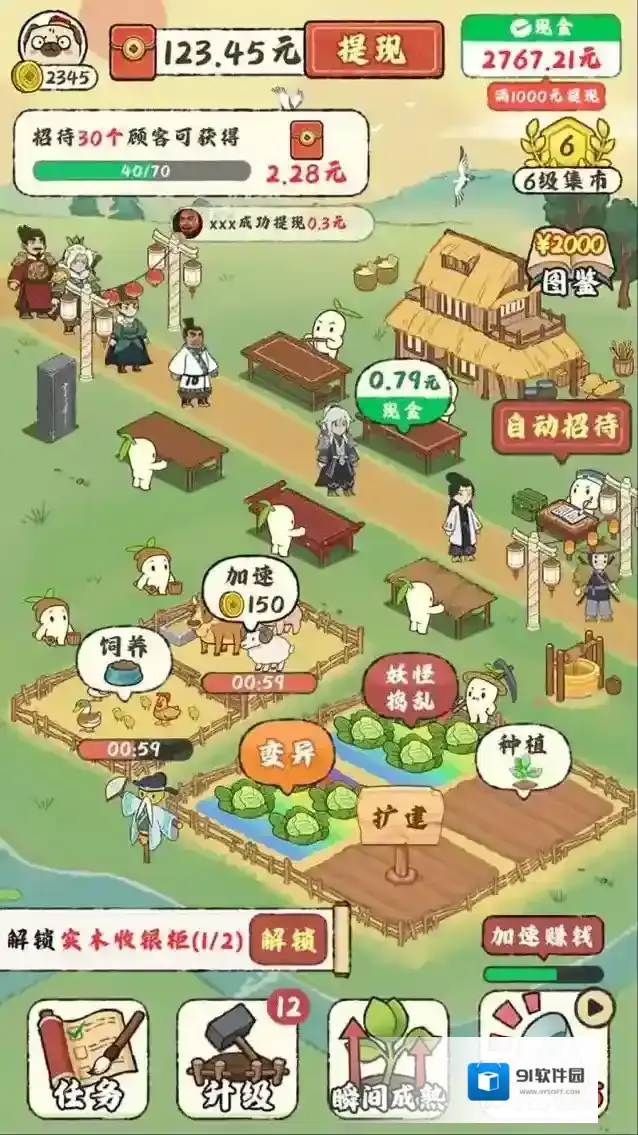Tap the 提现 withdraw button
This screenshot has width=638, height=1135.
[x=373, y=50]
